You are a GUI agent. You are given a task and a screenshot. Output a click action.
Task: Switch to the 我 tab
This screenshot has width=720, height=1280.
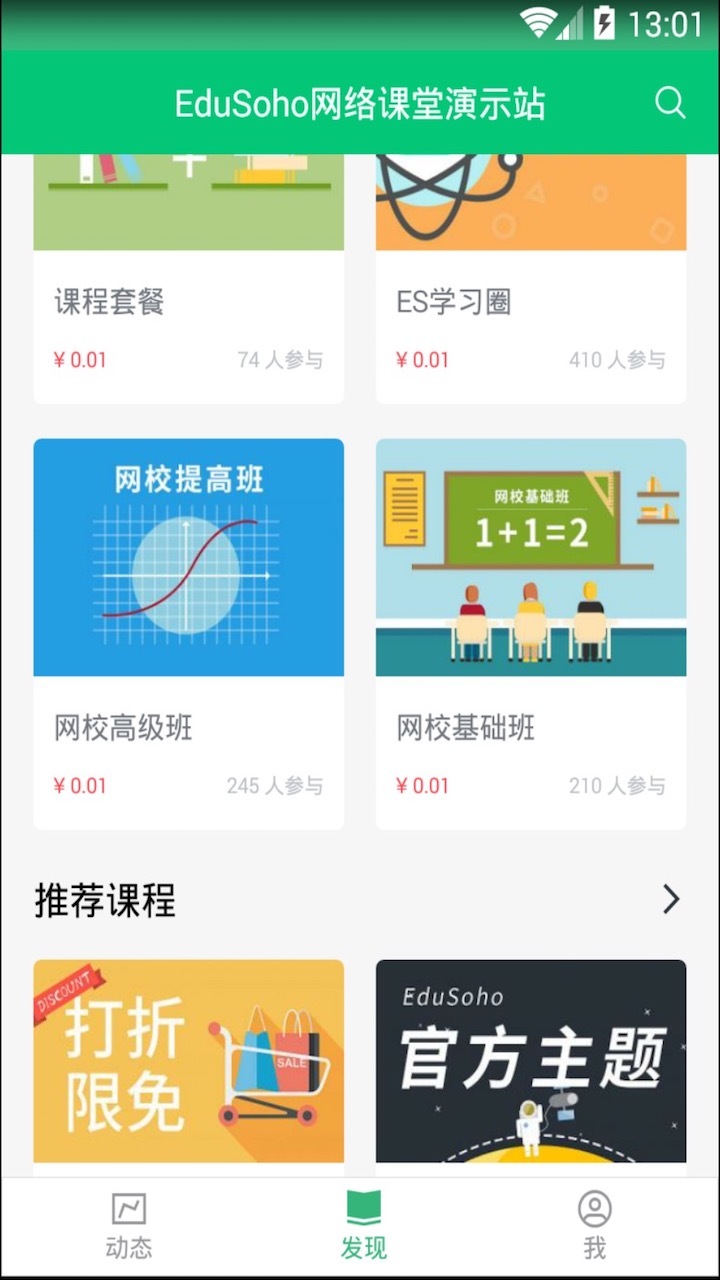(595, 1225)
